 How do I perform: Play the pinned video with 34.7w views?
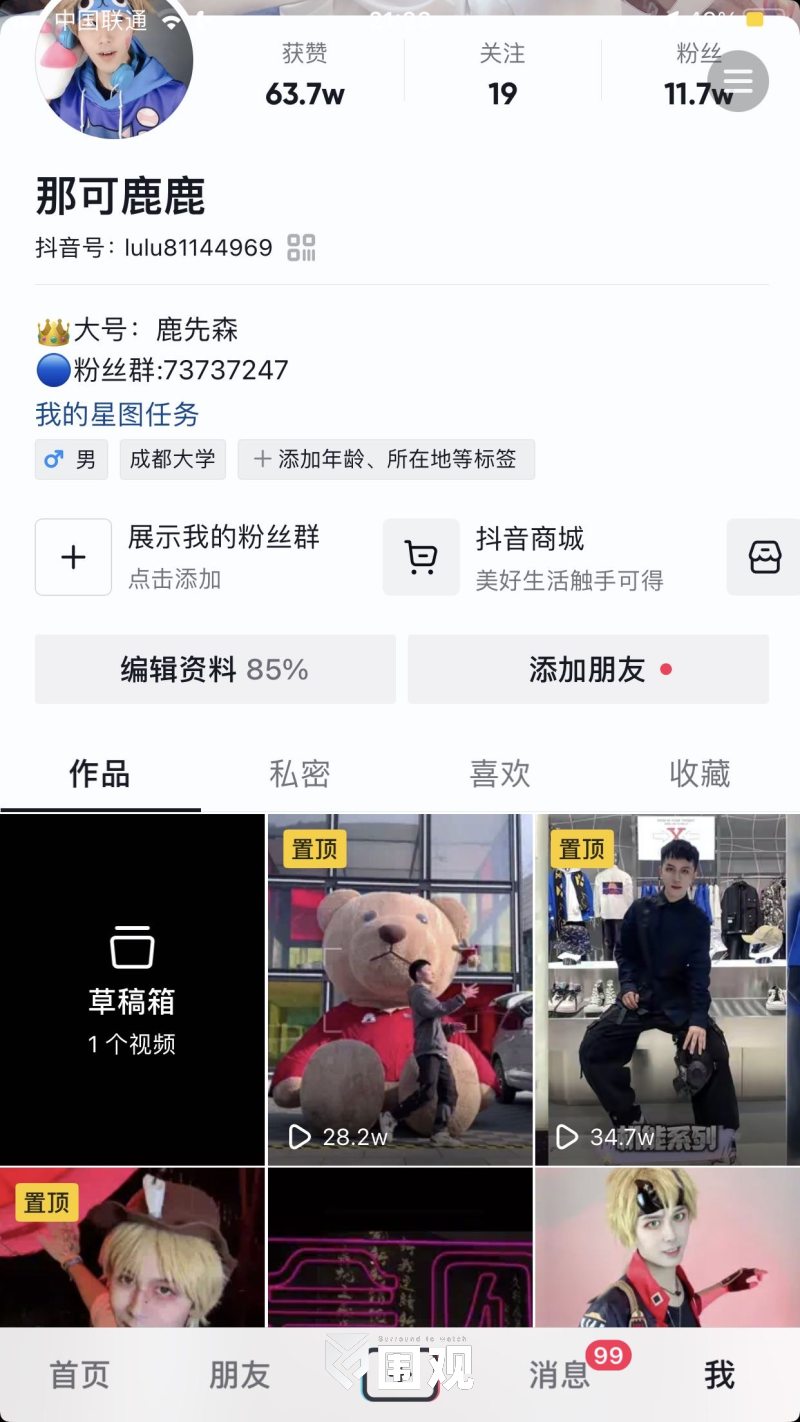(667, 989)
